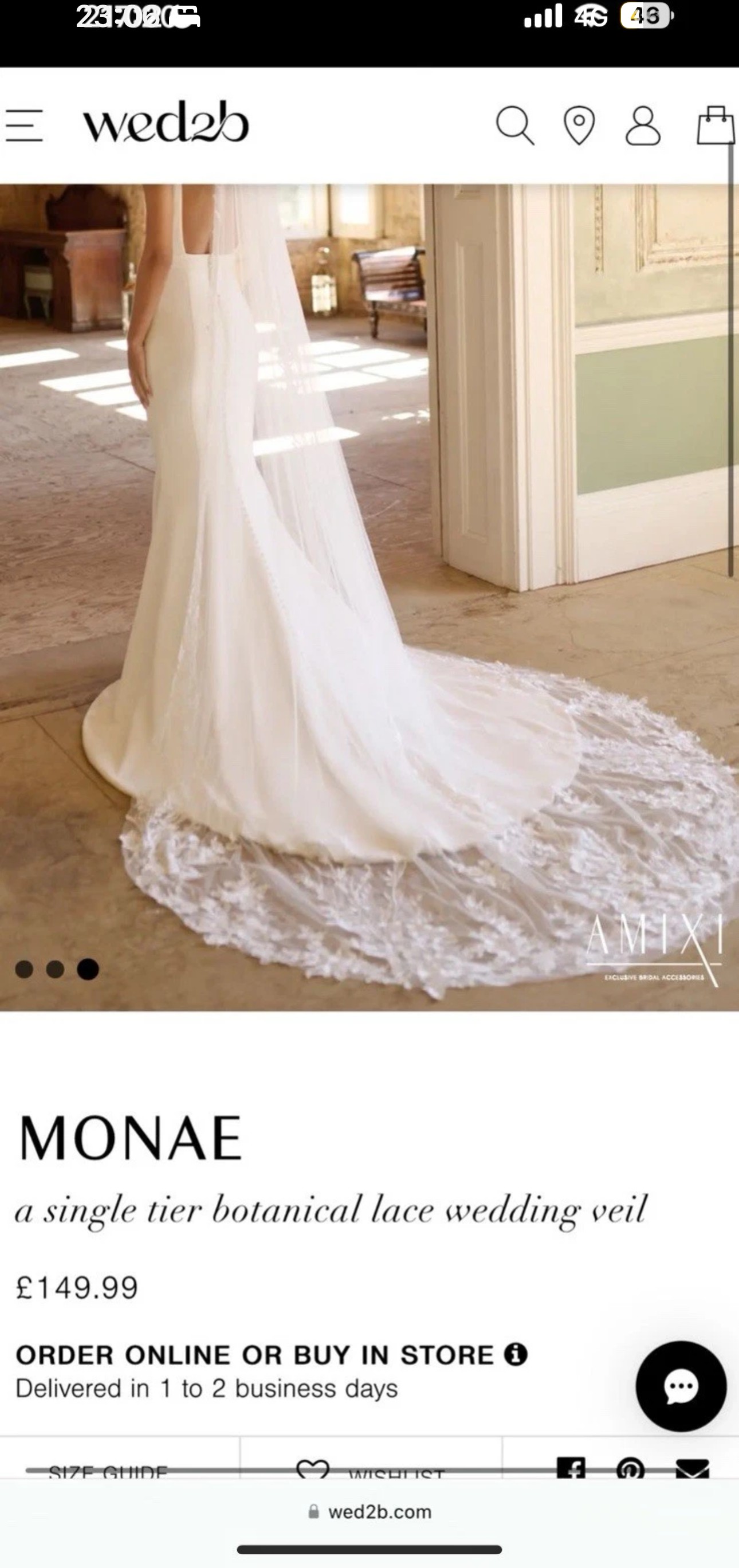
Task: Open the Monae veil product photo
Action: pos(369,597)
